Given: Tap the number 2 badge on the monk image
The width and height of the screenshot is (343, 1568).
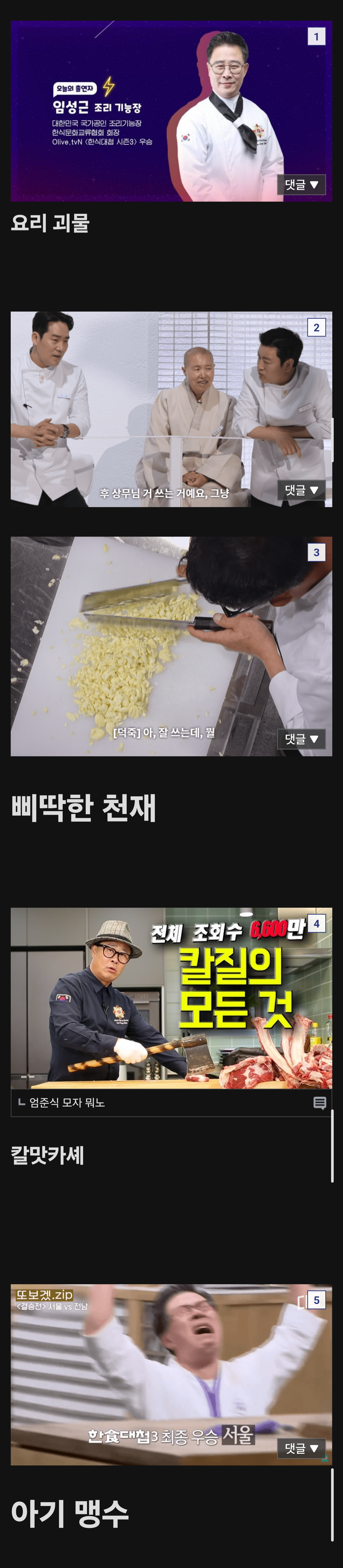Looking at the screenshot, I should 316,327.
